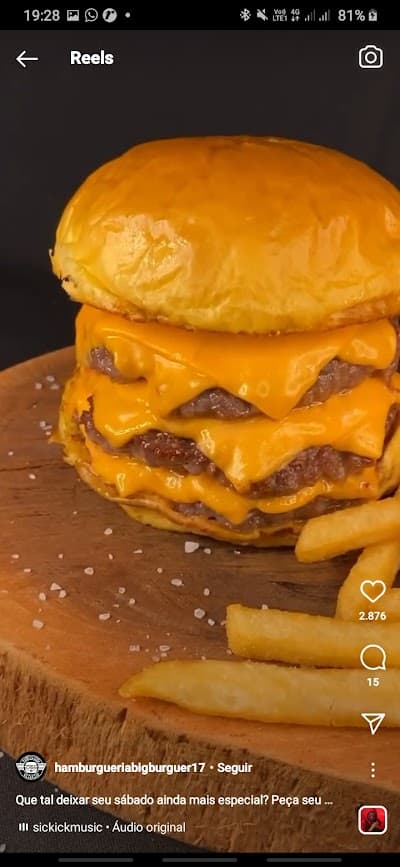This screenshot has width=400, height=867.
Task: Like this reel with the heart icon
Action: pos(373,591)
